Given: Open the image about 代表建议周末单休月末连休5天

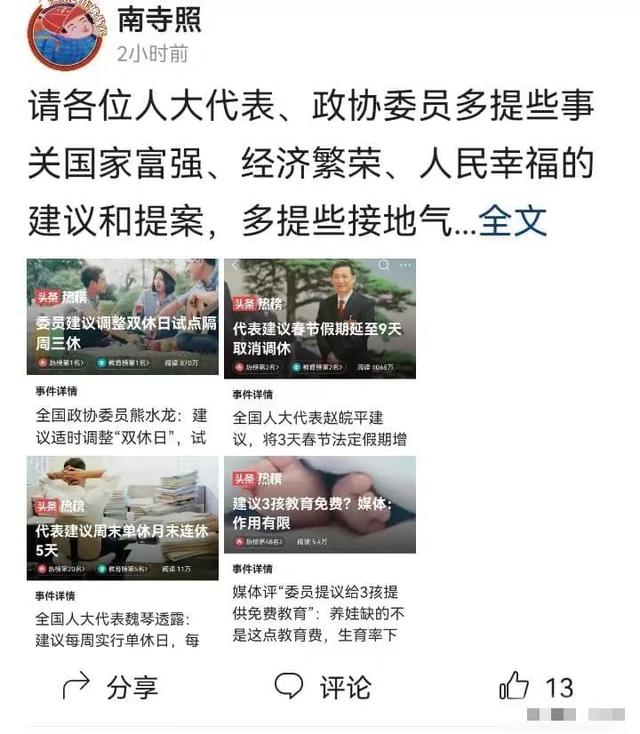Looking at the screenshot, I should (122, 518).
